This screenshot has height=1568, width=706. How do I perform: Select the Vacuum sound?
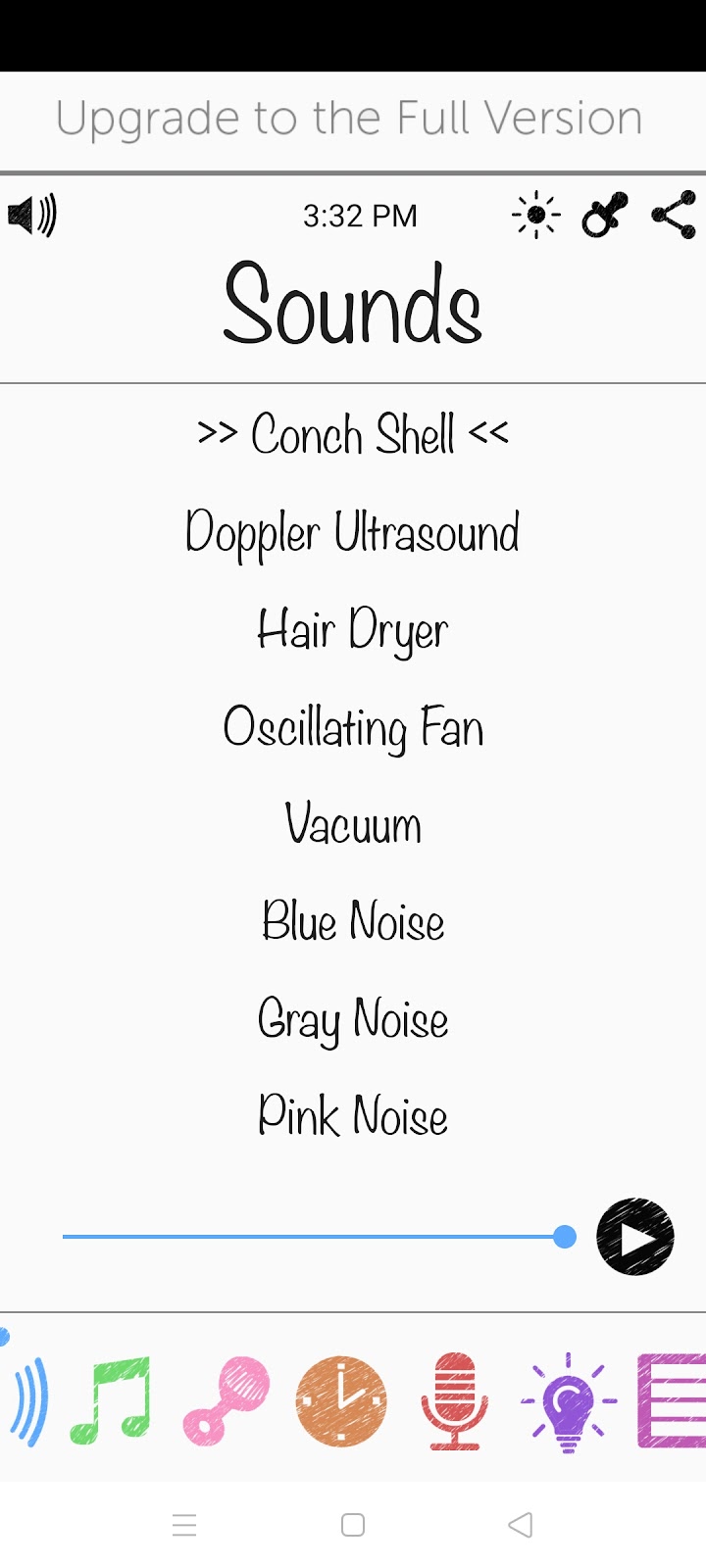pyautogui.click(x=353, y=824)
